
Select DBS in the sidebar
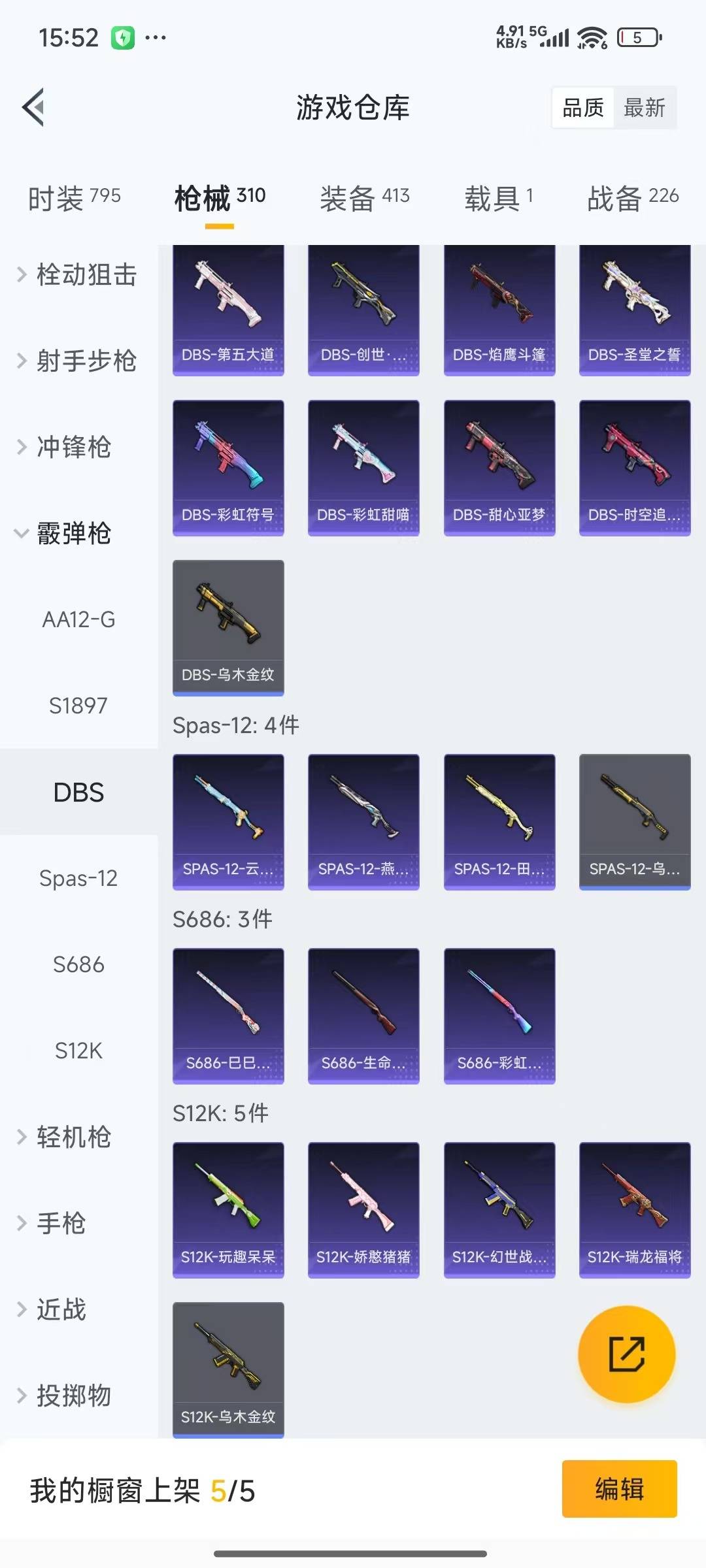click(x=78, y=792)
